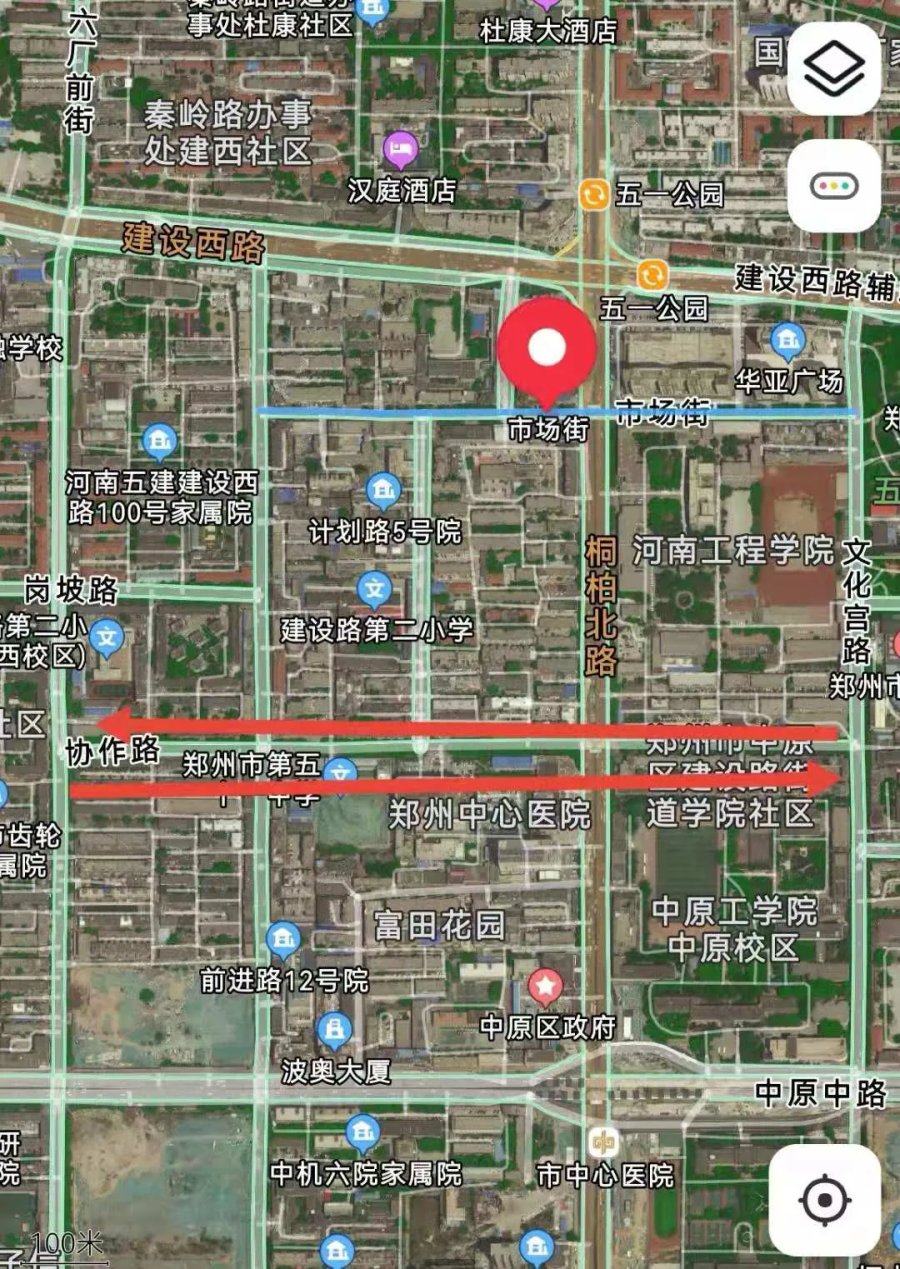Tap the red pin at 市场街
The height and width of the screenshot is (1269, 900).
547,350
